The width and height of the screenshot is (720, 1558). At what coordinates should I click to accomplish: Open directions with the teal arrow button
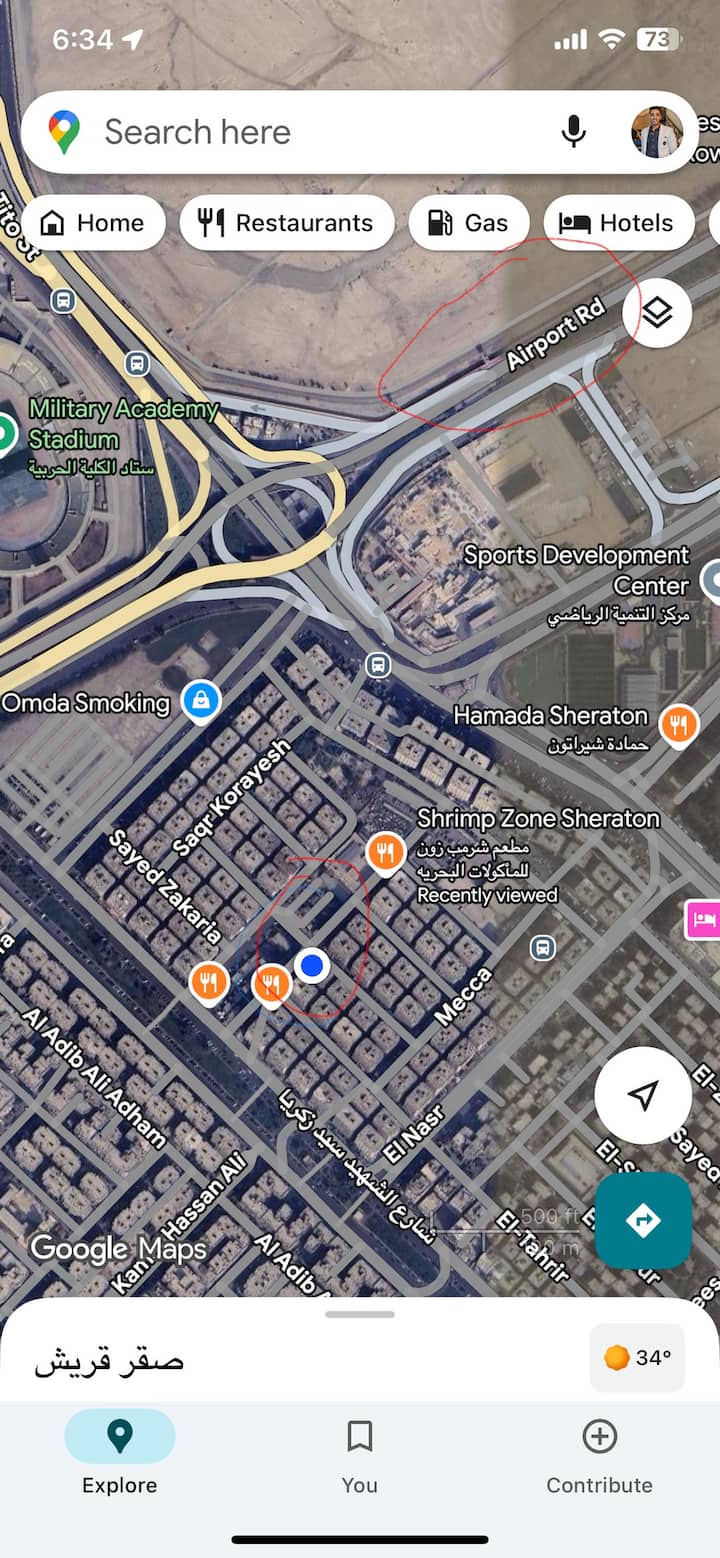tap(643, 1220)
